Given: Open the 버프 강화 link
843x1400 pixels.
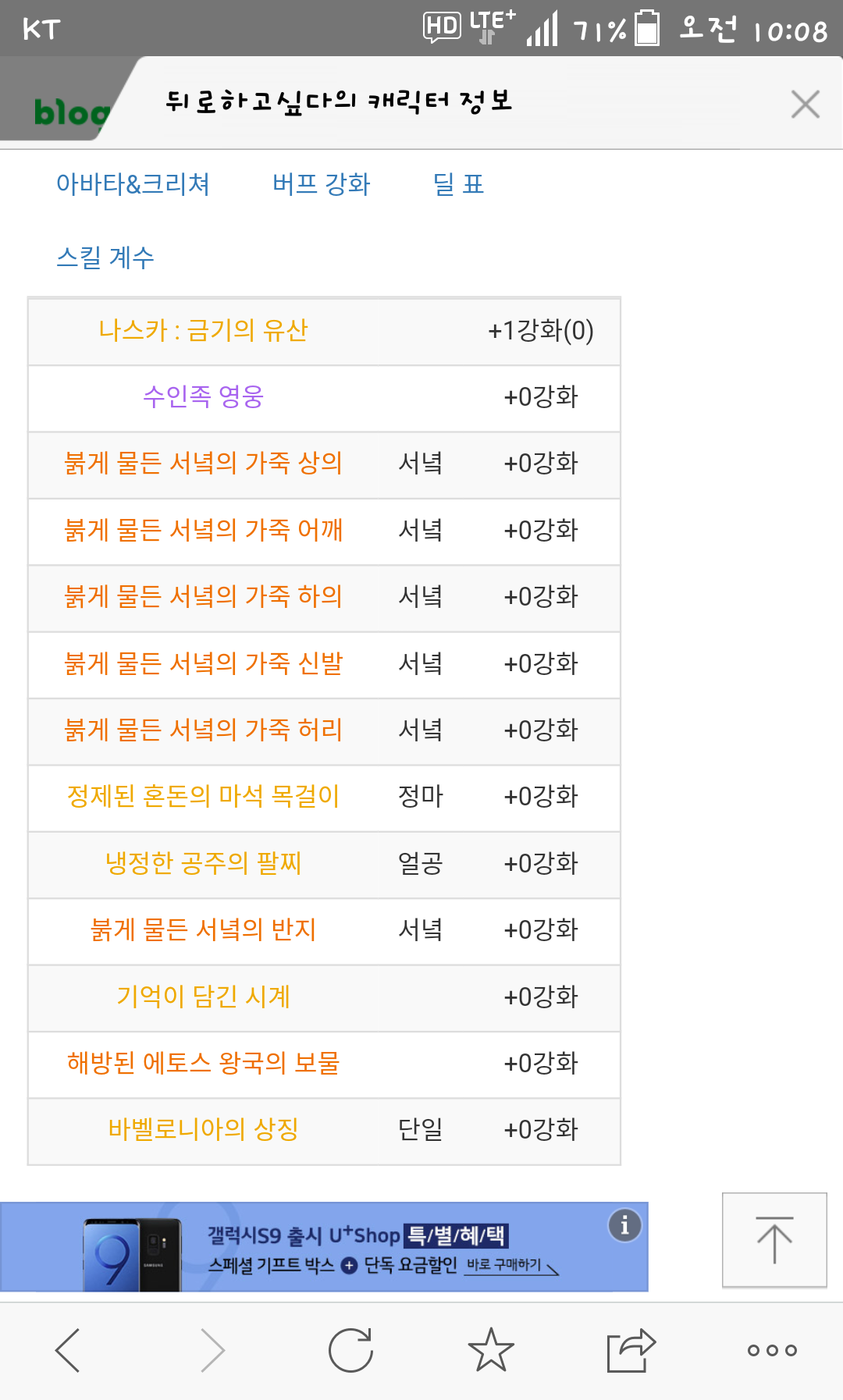Looking at the screenshot, I should pos(321,184).
